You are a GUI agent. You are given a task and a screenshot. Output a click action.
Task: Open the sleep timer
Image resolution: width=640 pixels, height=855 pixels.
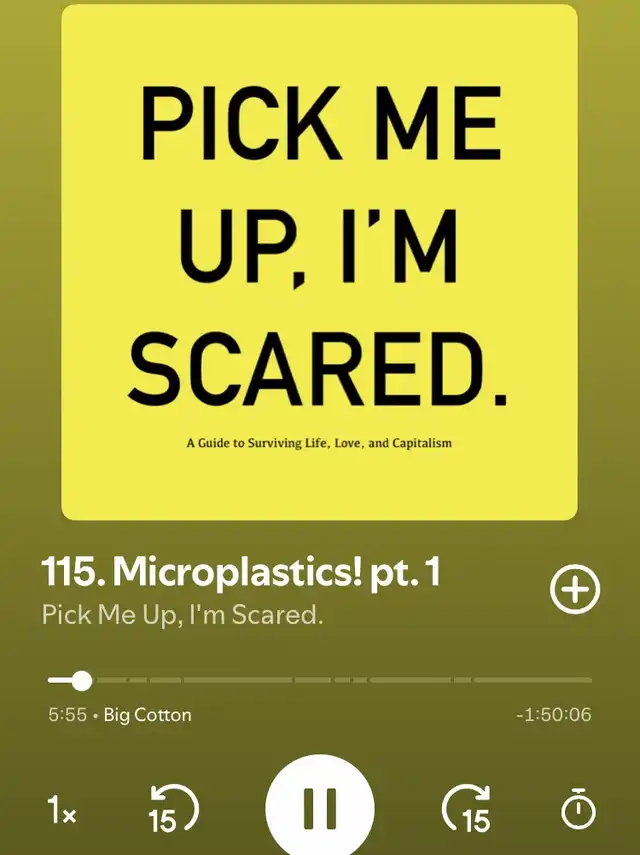click(578, 809)
